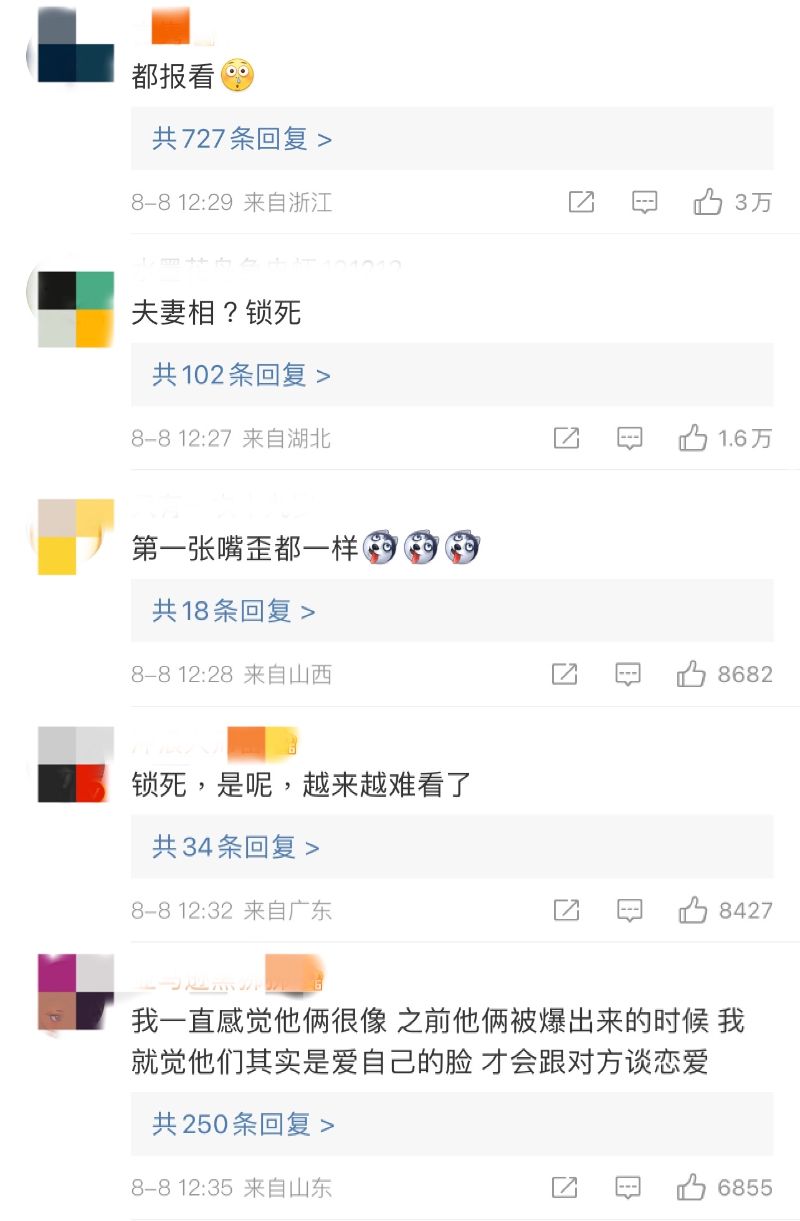800x1221 pixels.
Task: Expand the 250 replies thread
Action: click(243, 1124)
